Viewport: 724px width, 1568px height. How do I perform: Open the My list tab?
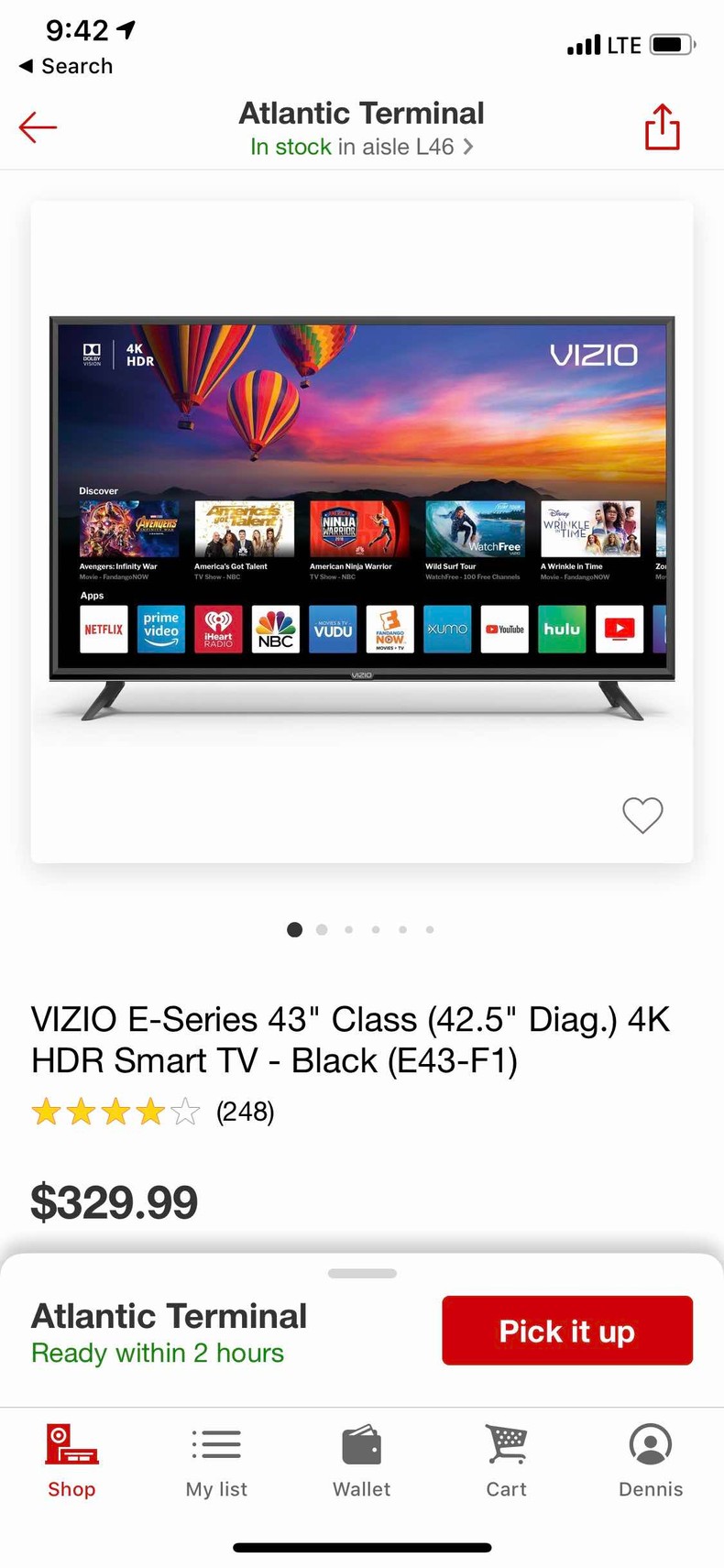tap(216, 1461)
